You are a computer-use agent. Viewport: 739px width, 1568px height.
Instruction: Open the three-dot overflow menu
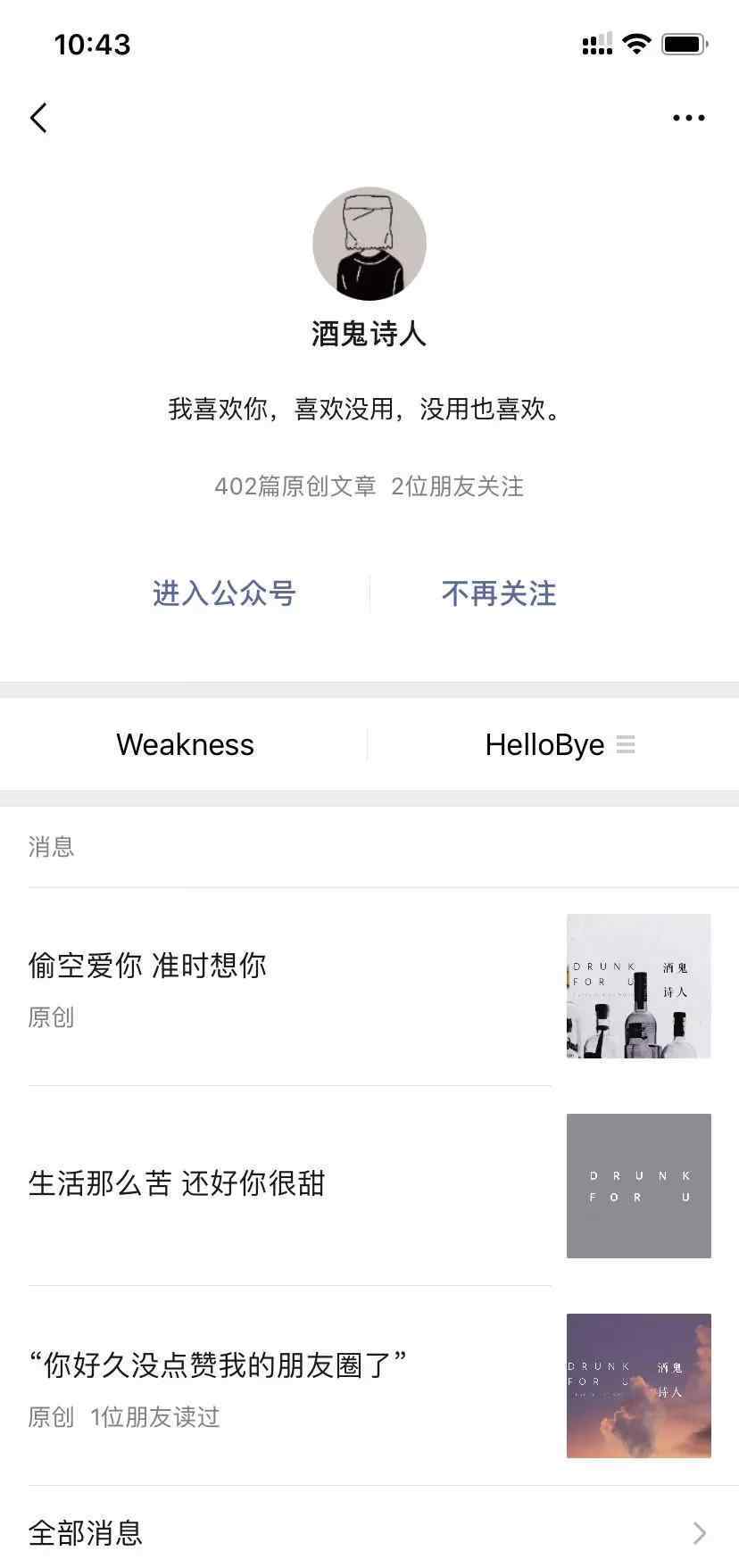point(688,118)
